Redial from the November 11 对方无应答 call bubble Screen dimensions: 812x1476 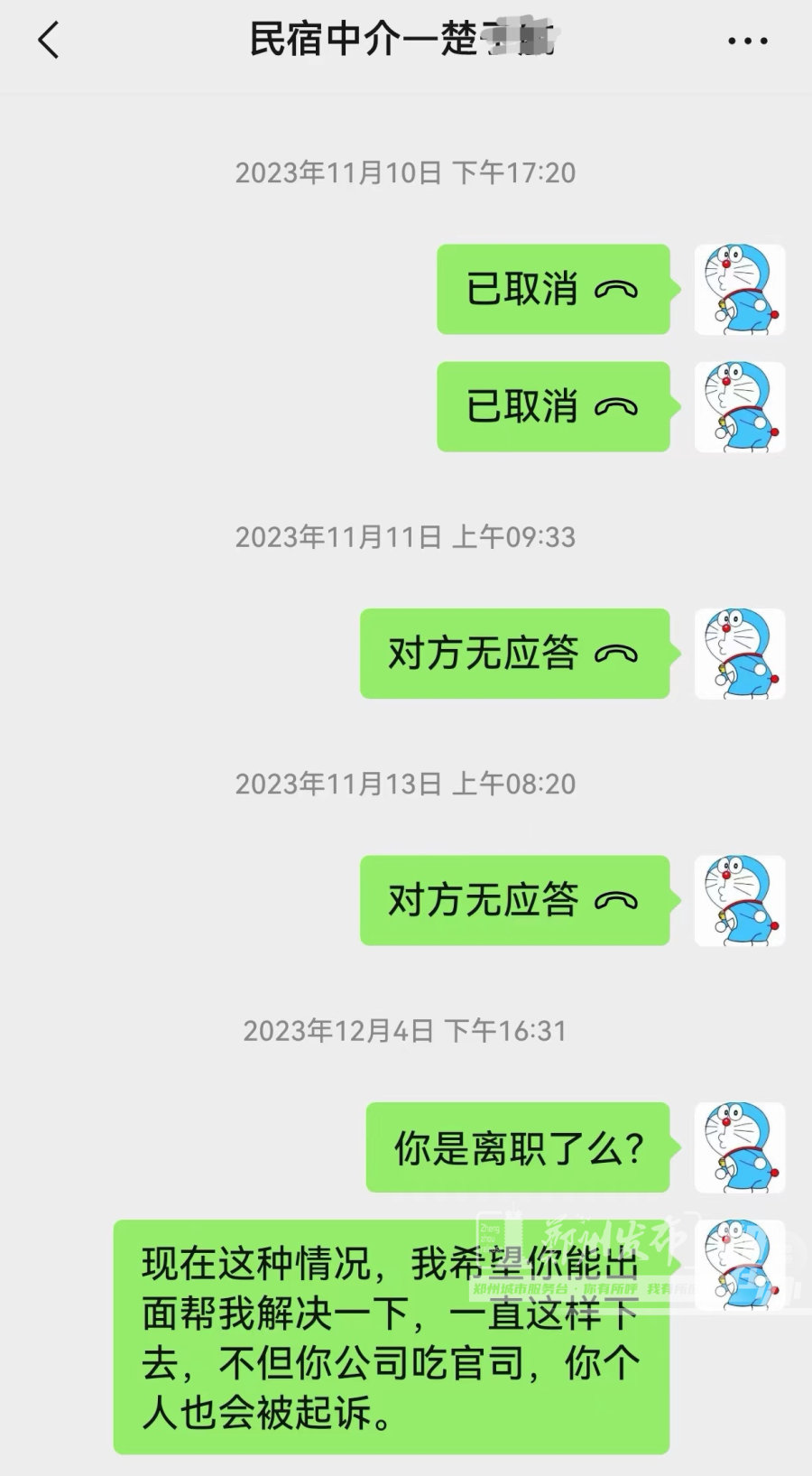click(514, 654)
